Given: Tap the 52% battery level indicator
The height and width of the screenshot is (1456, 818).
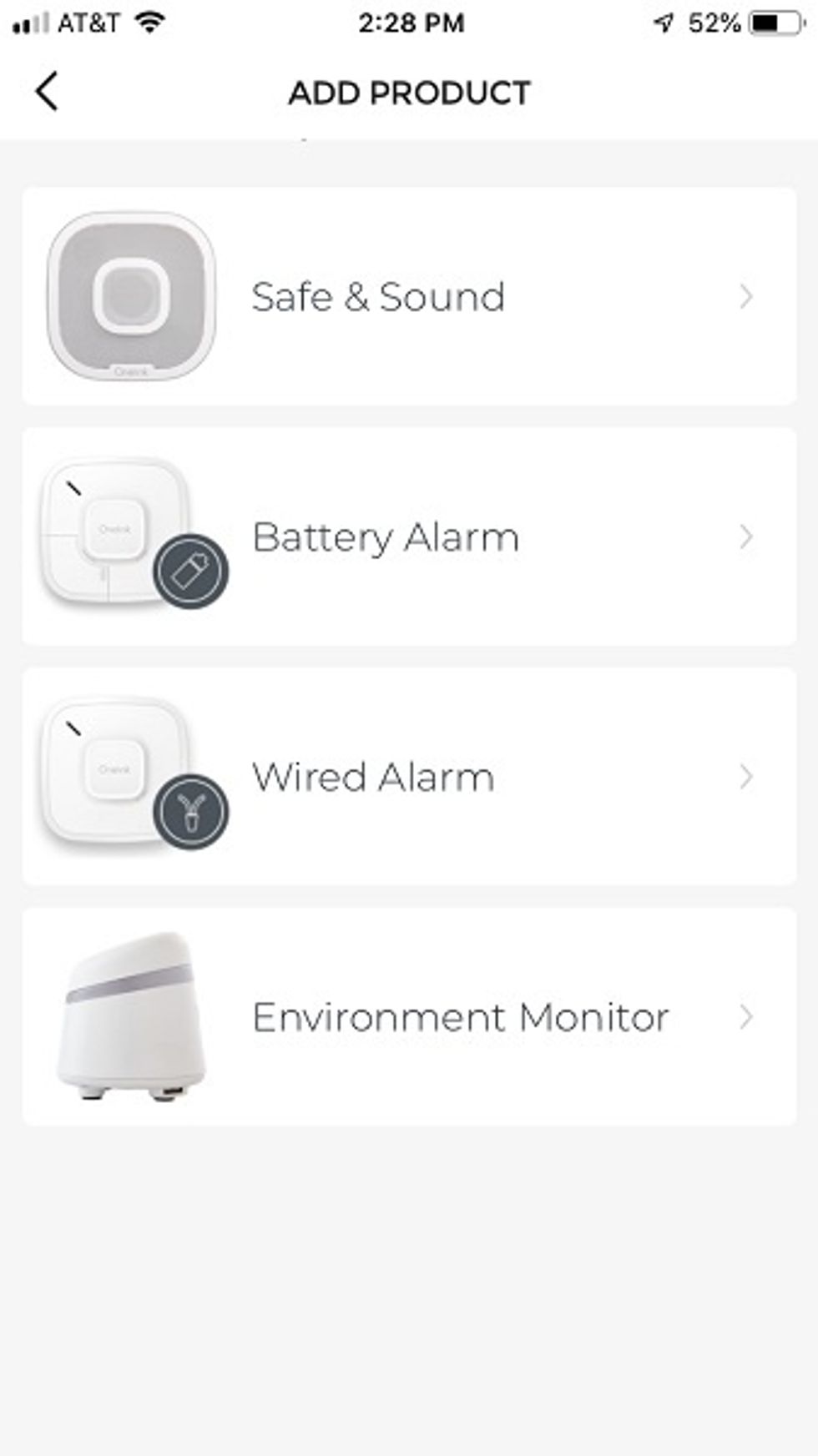Looking at the screenshot, I should (714, 23).
